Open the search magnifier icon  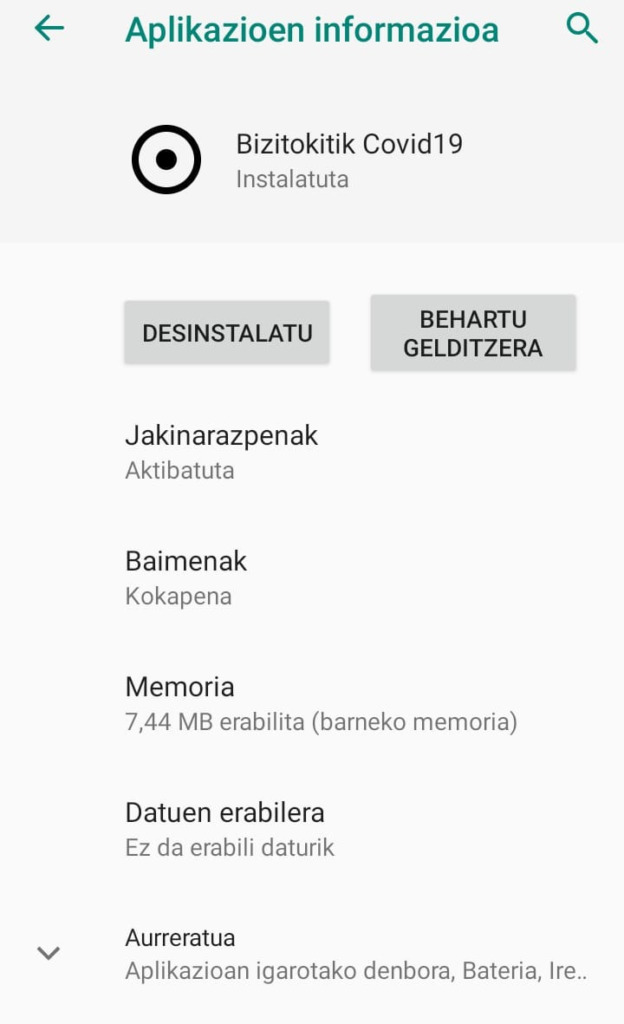tap(582, 29)
